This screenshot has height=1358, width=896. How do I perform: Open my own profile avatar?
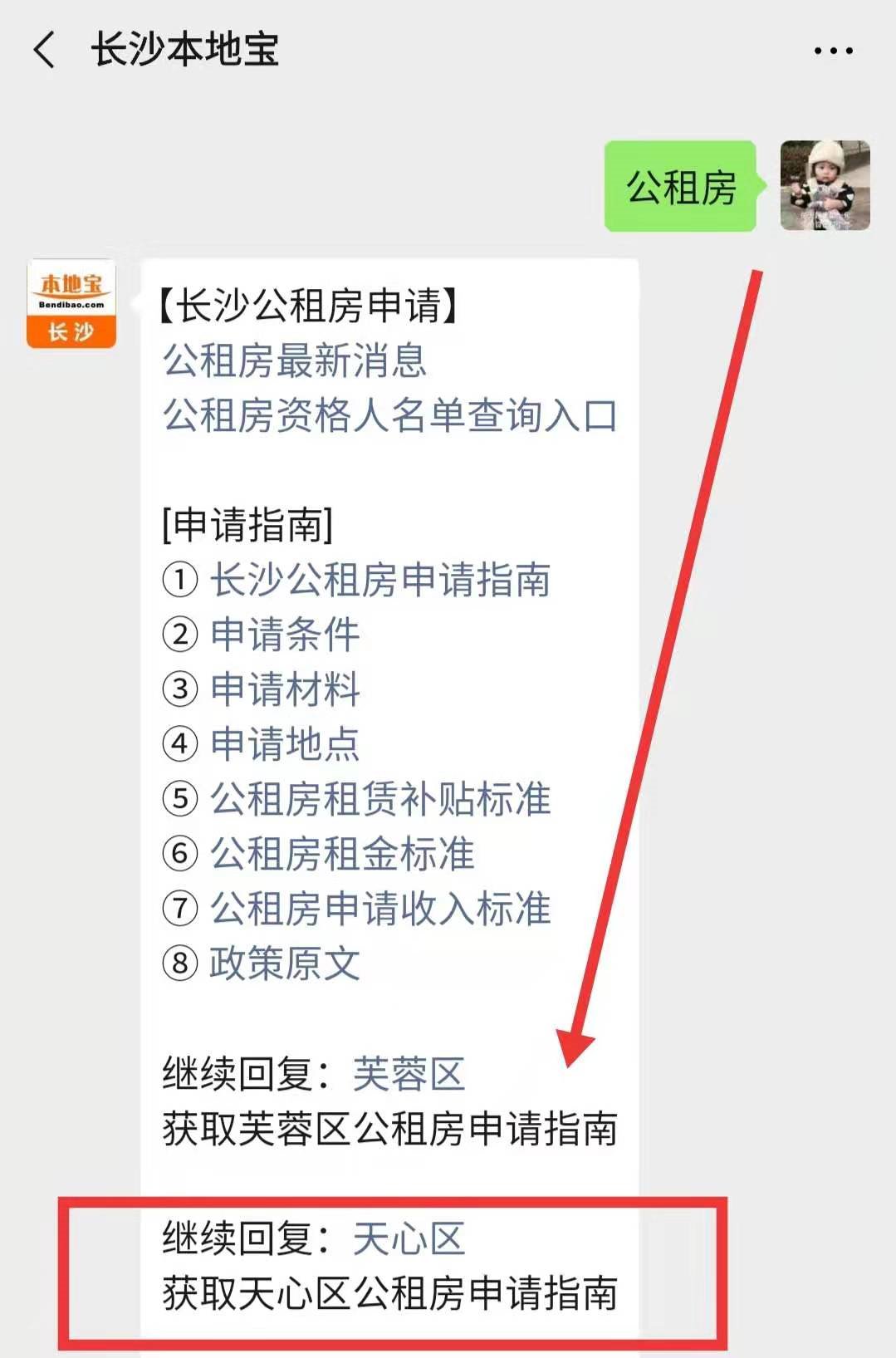tap(825, 185)
